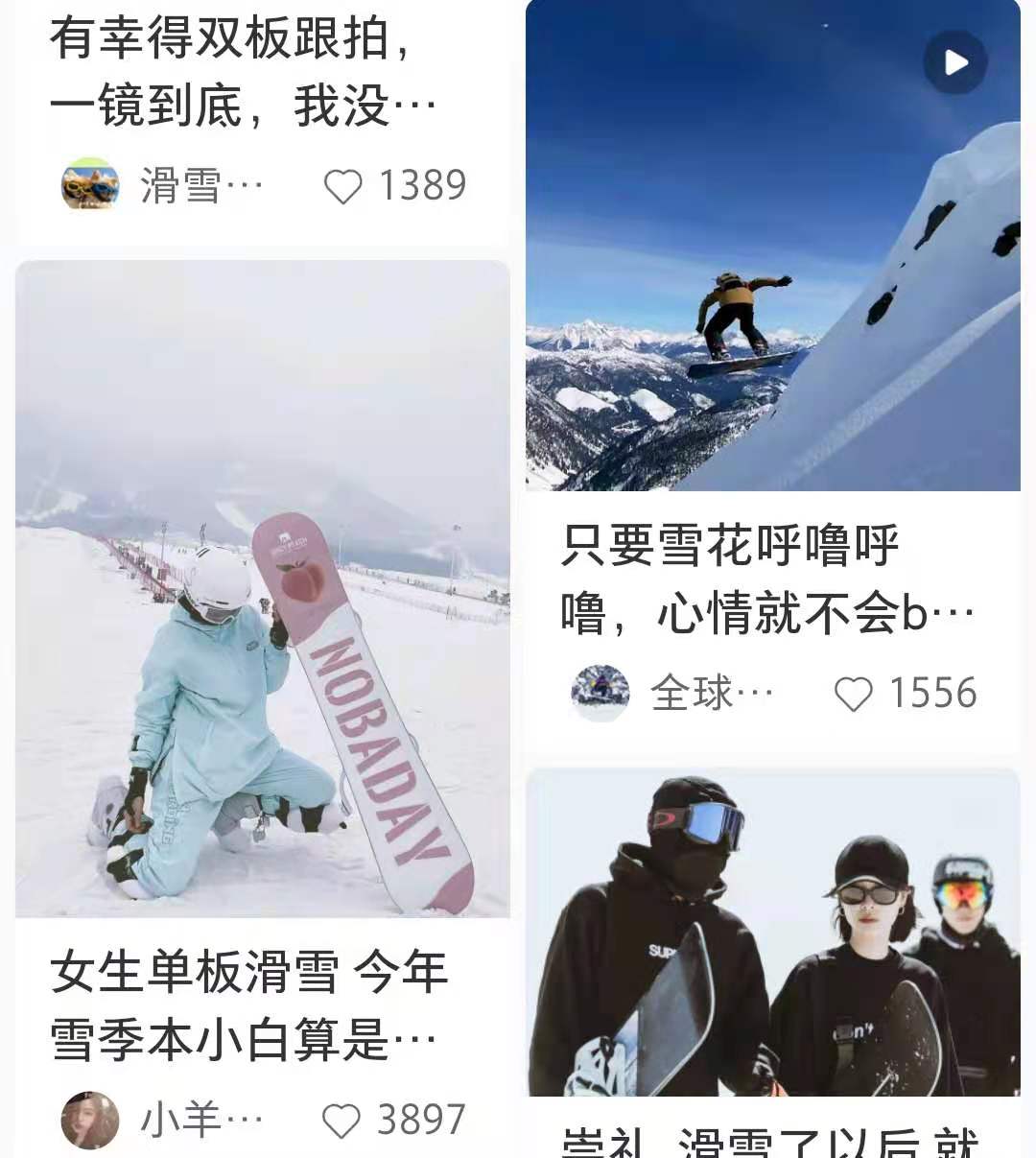
Task: Like the post with 1389 likes
Action: click(342, 186)
